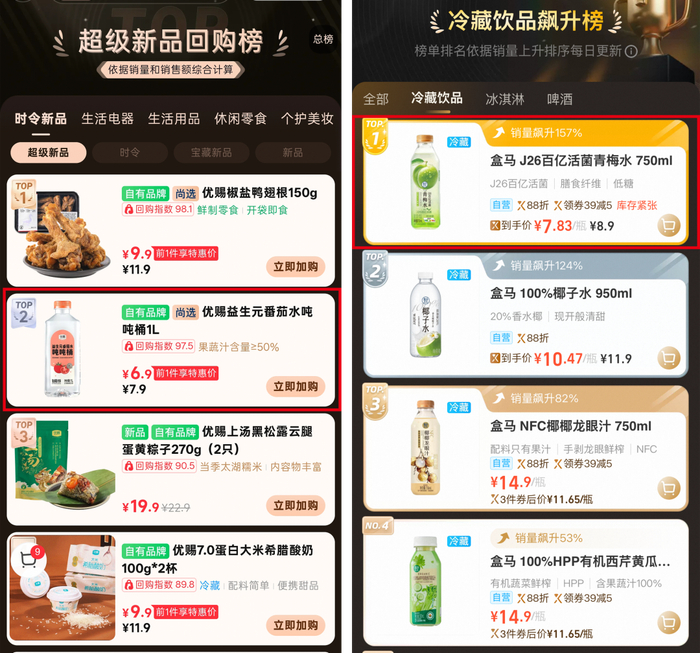
Task: Switch to the 生活用品 tab
Action: tap(174, 119)
